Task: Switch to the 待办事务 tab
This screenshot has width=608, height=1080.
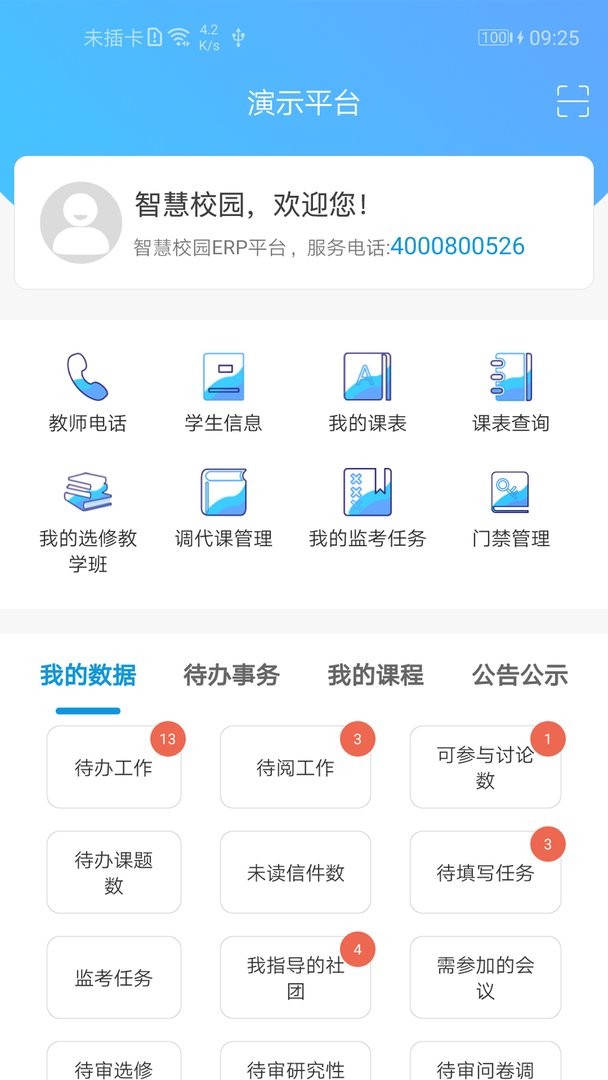Action: [x=231, y=676]
